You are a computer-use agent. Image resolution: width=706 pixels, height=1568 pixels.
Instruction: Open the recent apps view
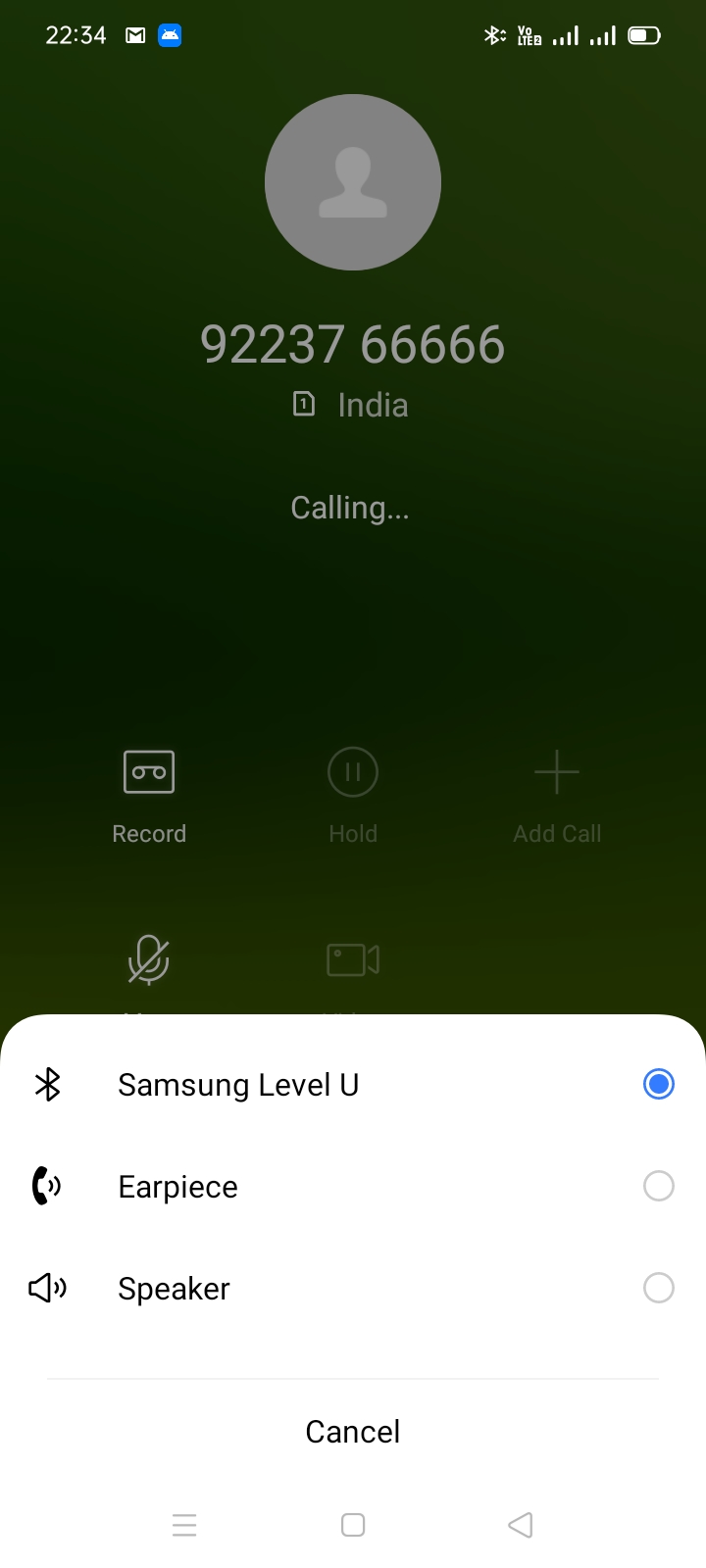point(184,1525)
